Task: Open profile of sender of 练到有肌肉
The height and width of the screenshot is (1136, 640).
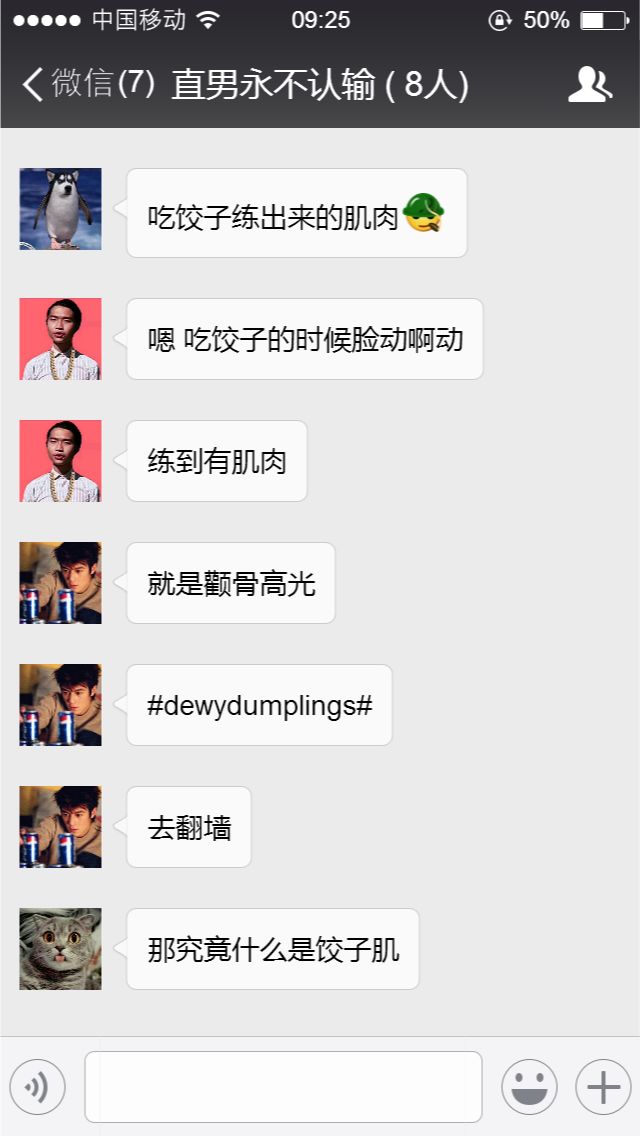Action: point(60,461)
